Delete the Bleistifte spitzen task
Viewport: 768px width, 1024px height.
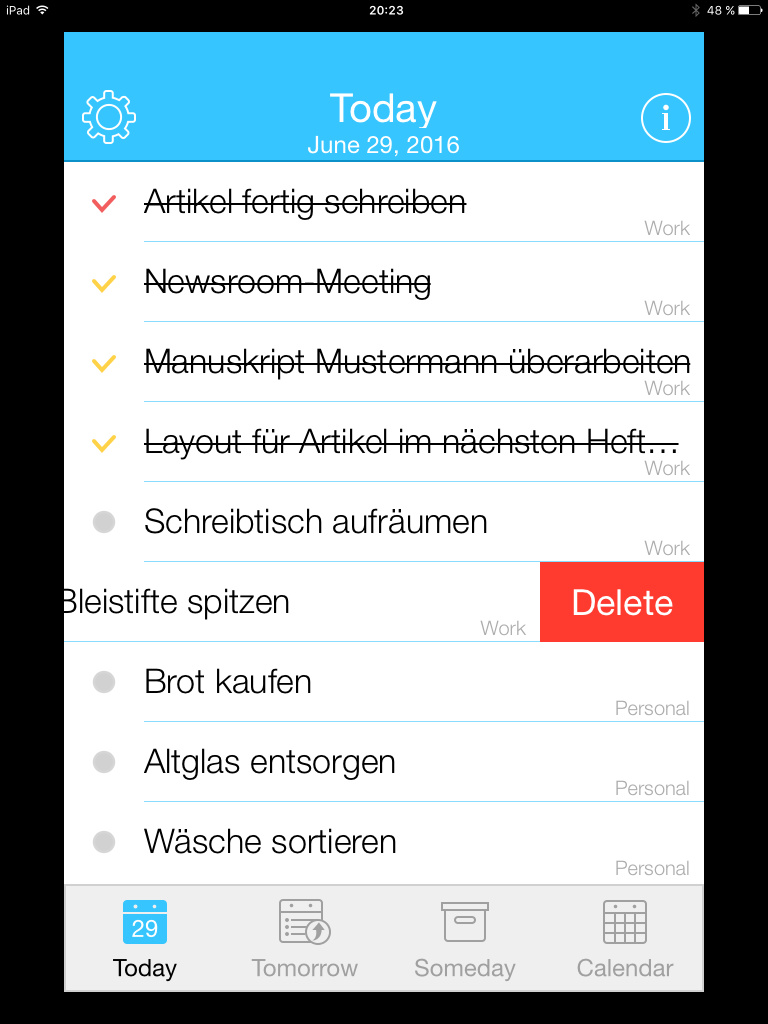[x=622, y=602]
